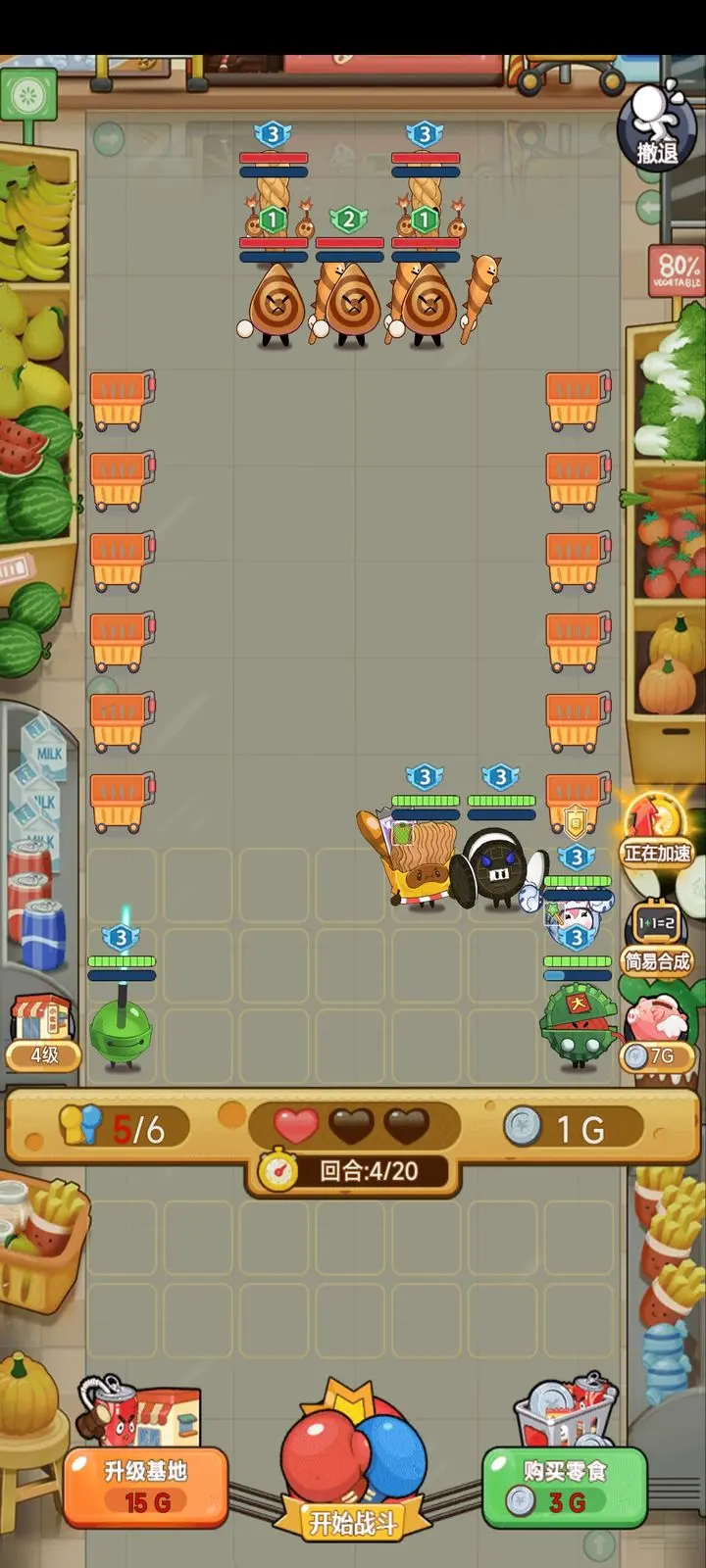This screenshot has width=706, height=1568.
Task: Toggle the 正在加速 speed-up button
Action: coord(655,831)
